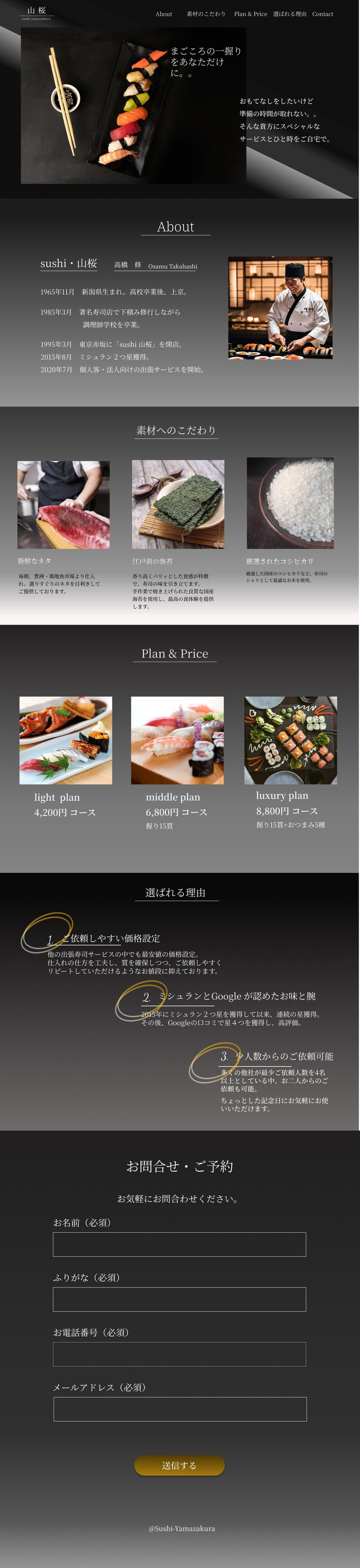The width and height of the screenshot is (360, 1568).
Task: Jump to 選ばれる理由 from header menu
Action: pos(289,14)
